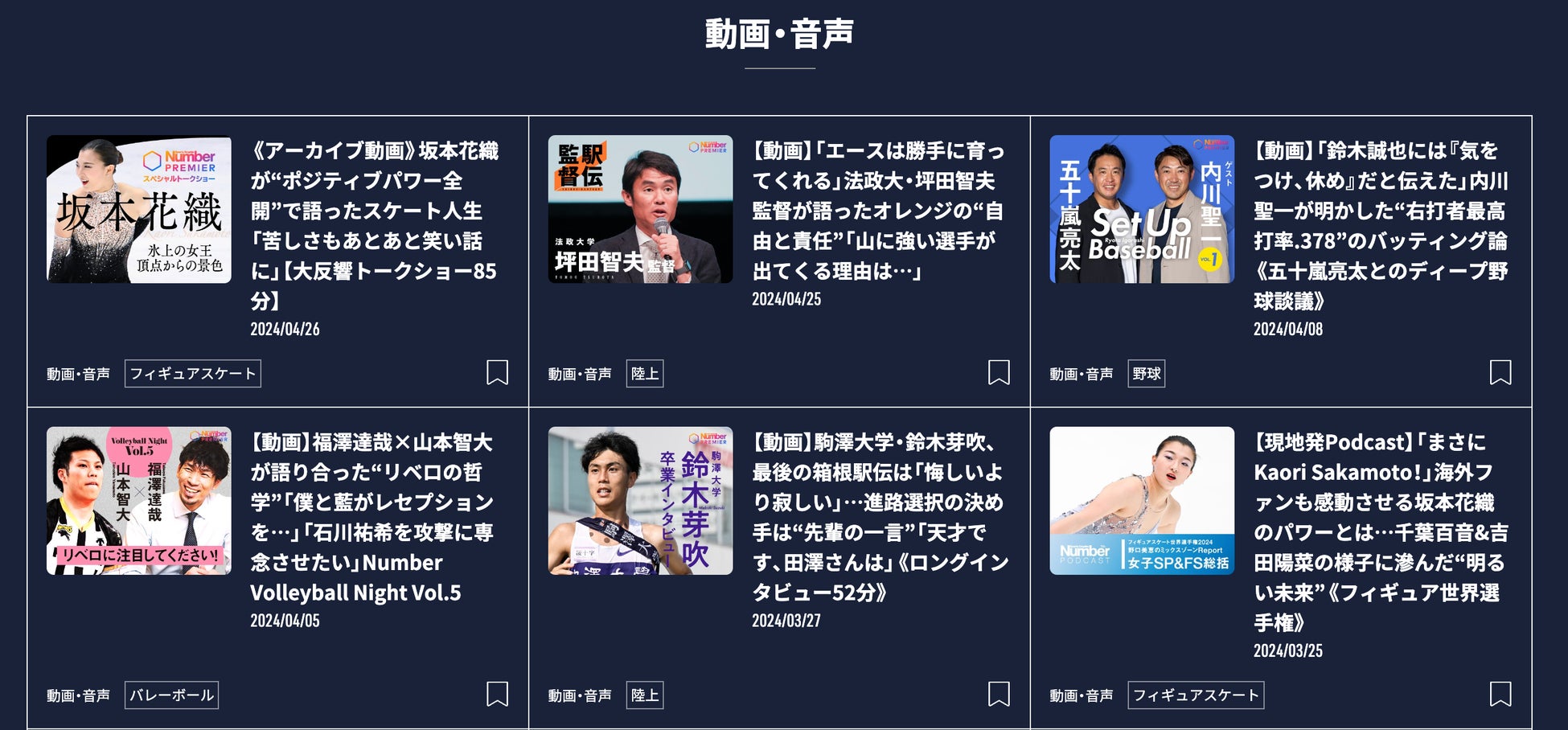Bookmark the 内川聖一 batting theory video
The width and height of the screenshot is (1568, 730).
tap(1500, 373)
